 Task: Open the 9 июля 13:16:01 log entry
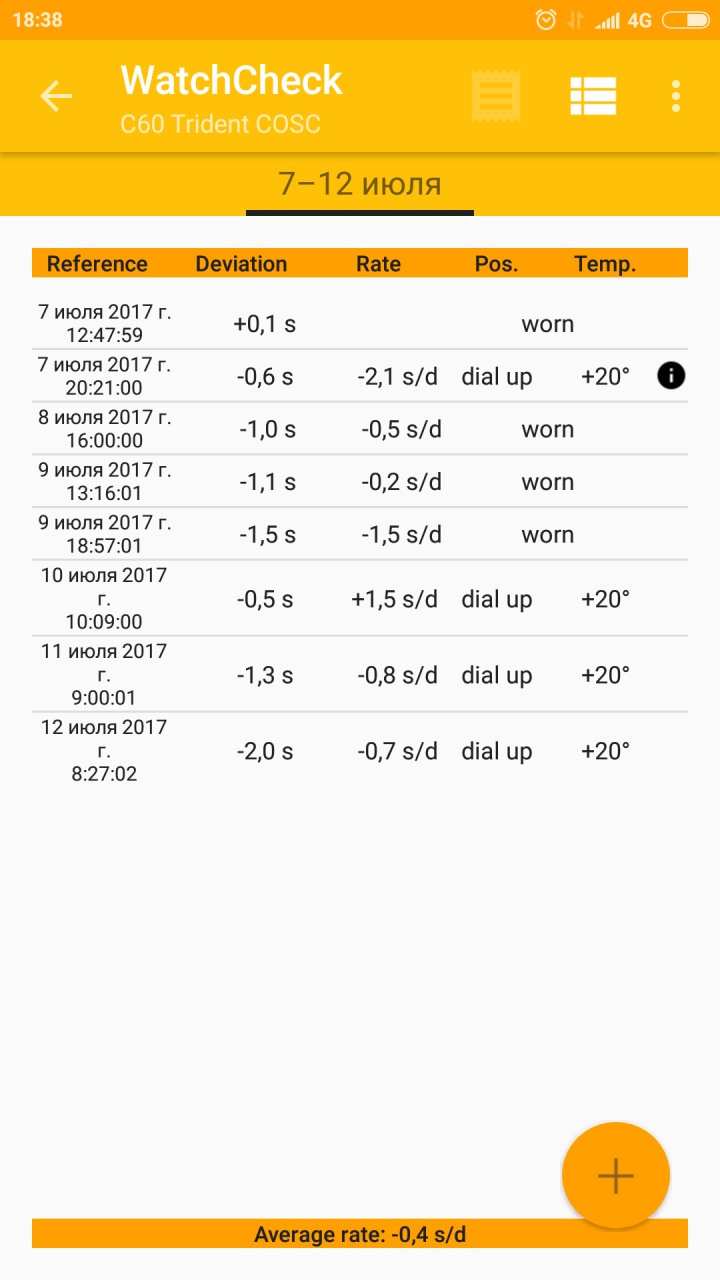tap(360, 482)
